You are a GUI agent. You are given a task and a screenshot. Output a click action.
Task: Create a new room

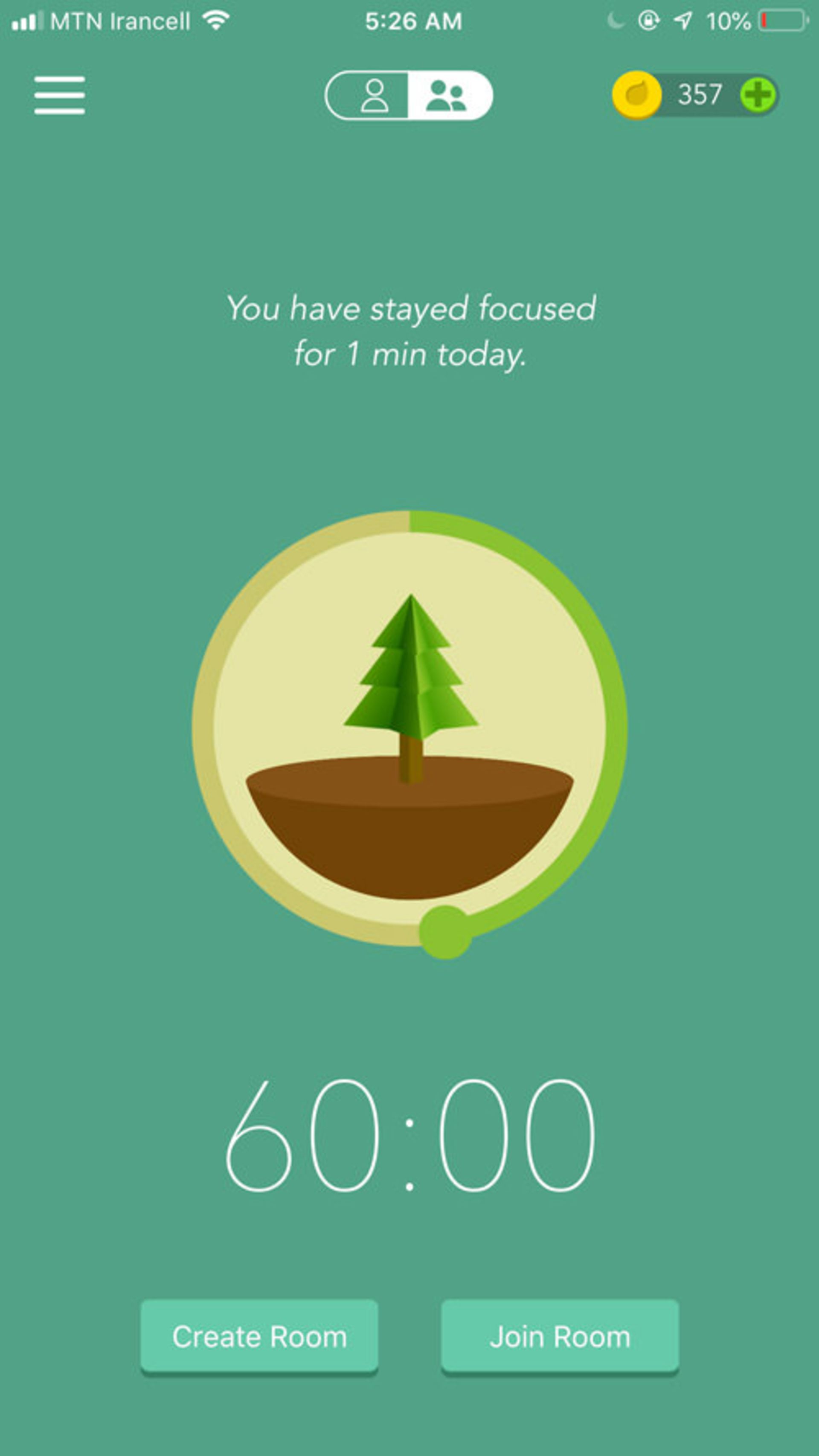(259, 1336)
